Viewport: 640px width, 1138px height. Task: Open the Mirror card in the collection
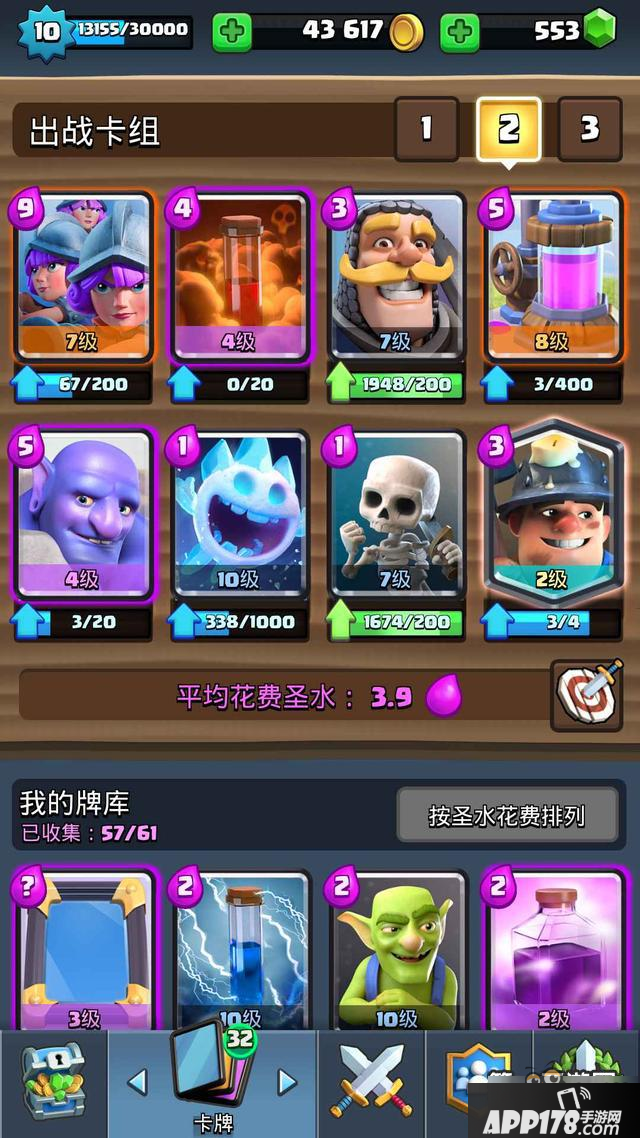[x=83, y=950]
